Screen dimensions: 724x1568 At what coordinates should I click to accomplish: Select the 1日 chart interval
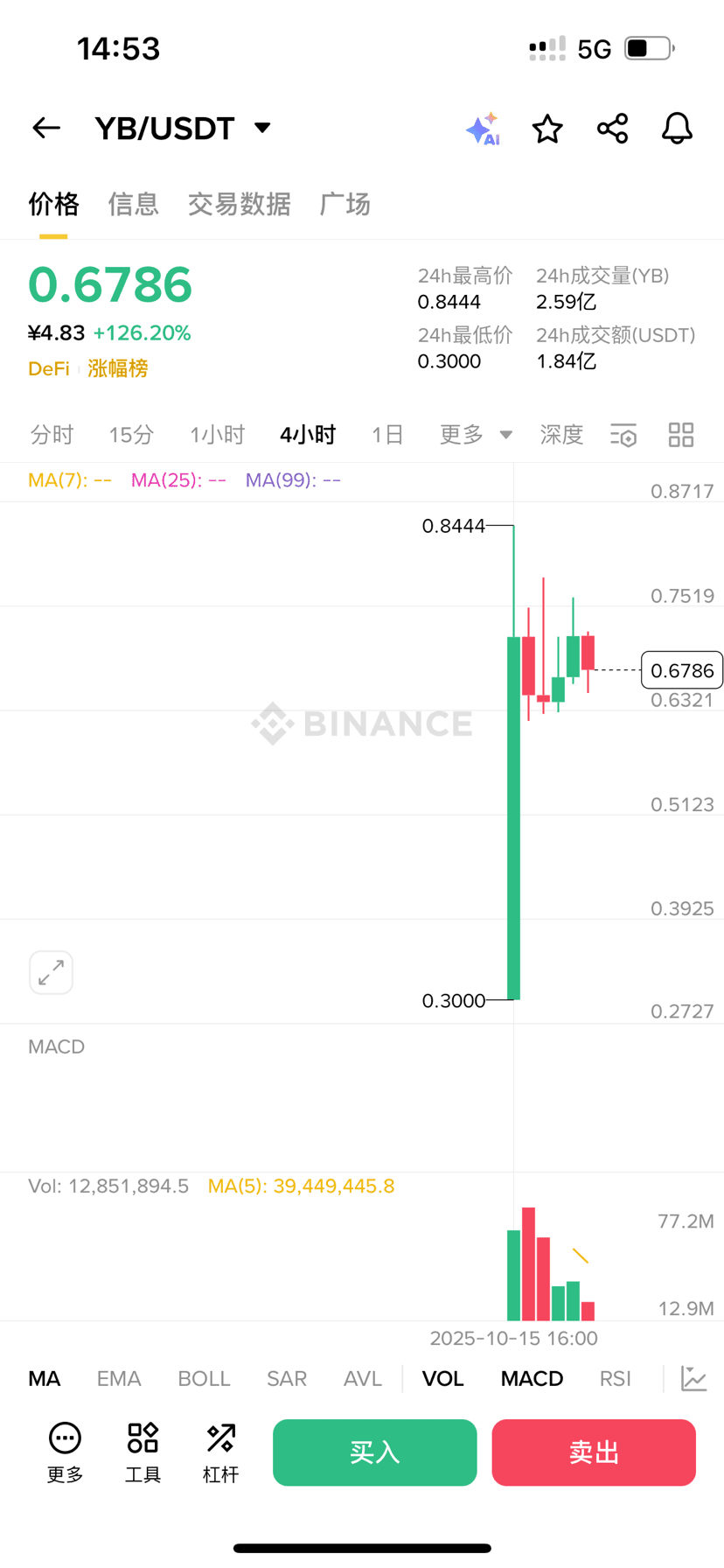(387, 435)
